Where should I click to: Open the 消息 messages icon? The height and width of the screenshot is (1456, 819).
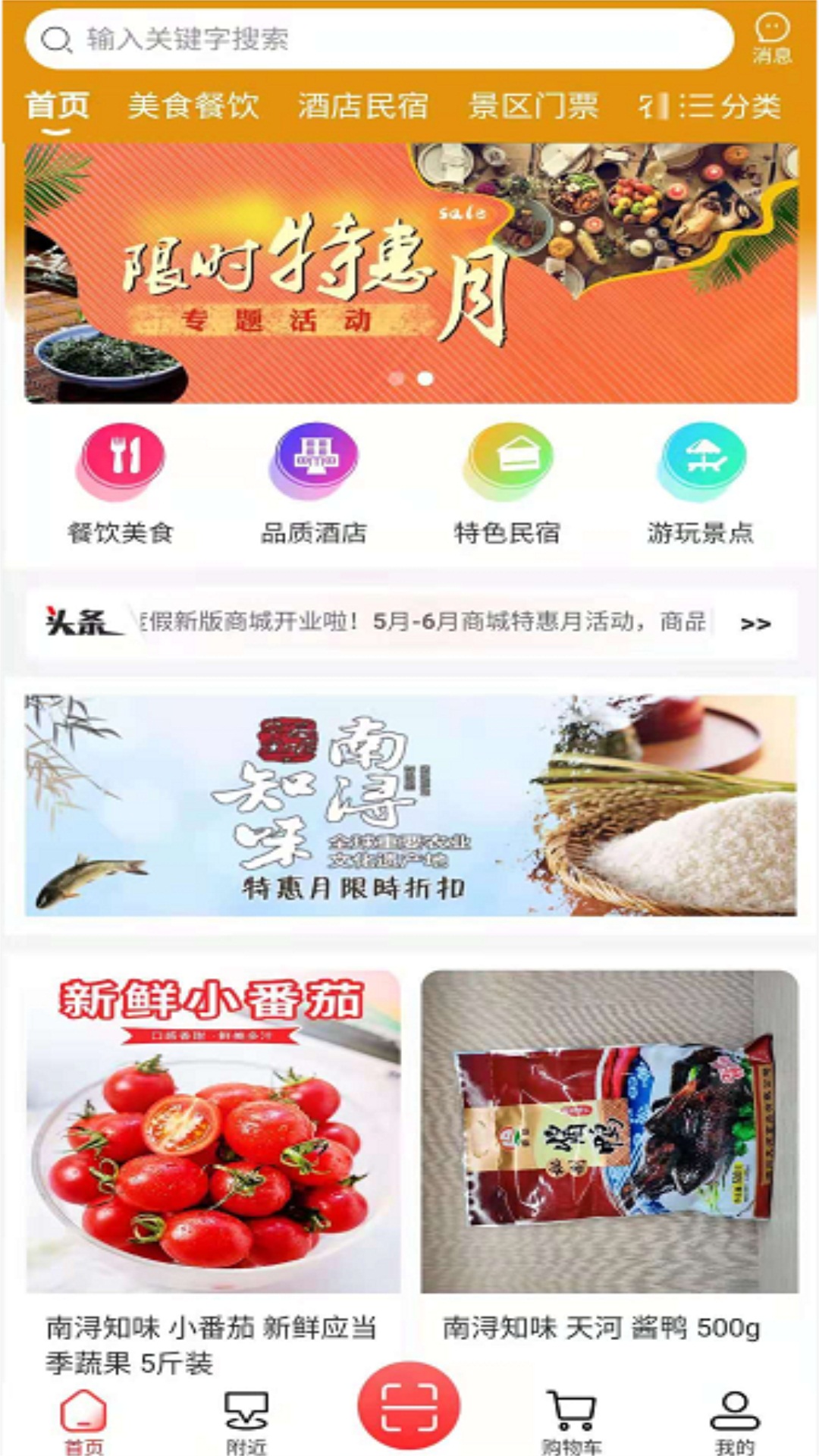click(771, 36)
